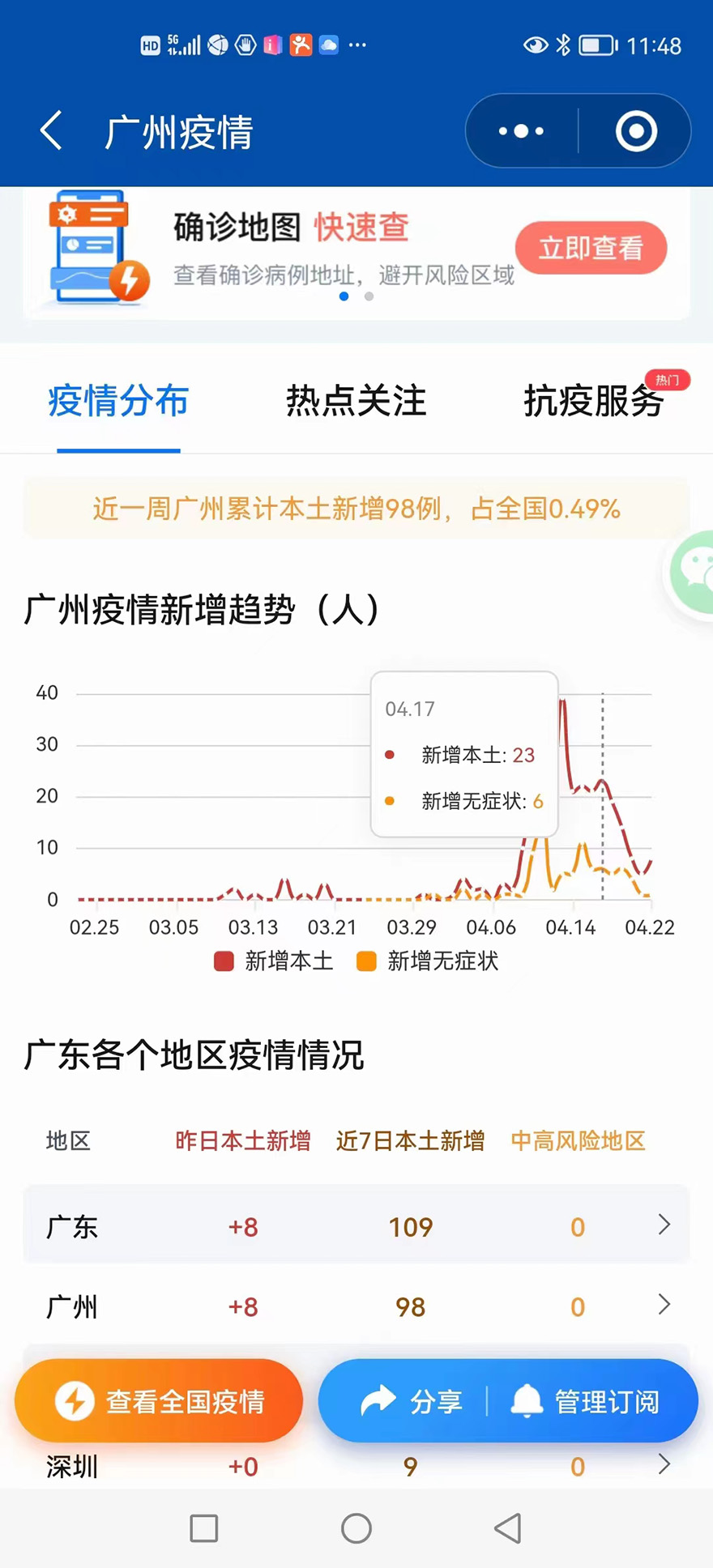Tap the 立即查看 button on the banner
The image size is (713, 1568).
pos(591,247)
